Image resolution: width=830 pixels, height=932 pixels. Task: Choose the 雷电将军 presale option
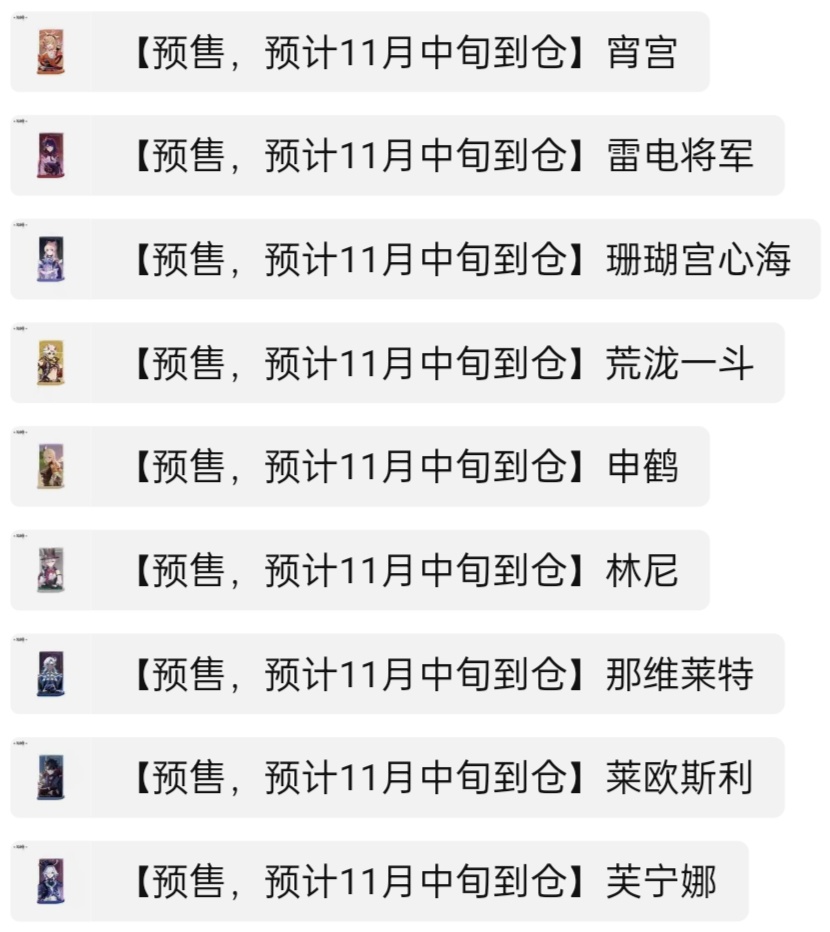pyautogui.click(x=397, y=156)
